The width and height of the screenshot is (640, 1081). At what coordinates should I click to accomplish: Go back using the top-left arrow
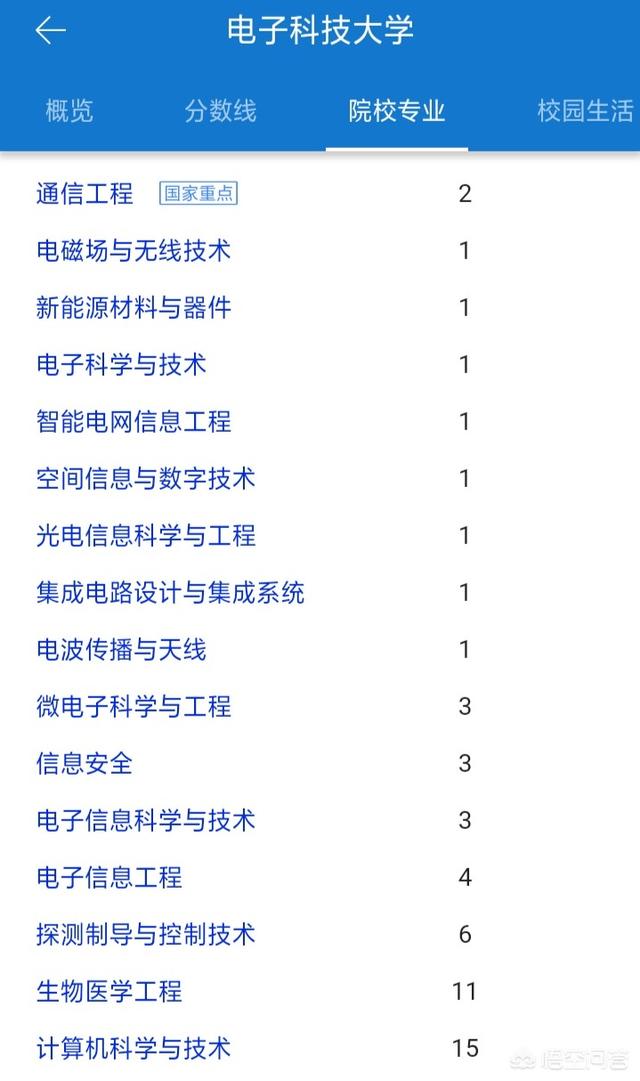point(50,31)
